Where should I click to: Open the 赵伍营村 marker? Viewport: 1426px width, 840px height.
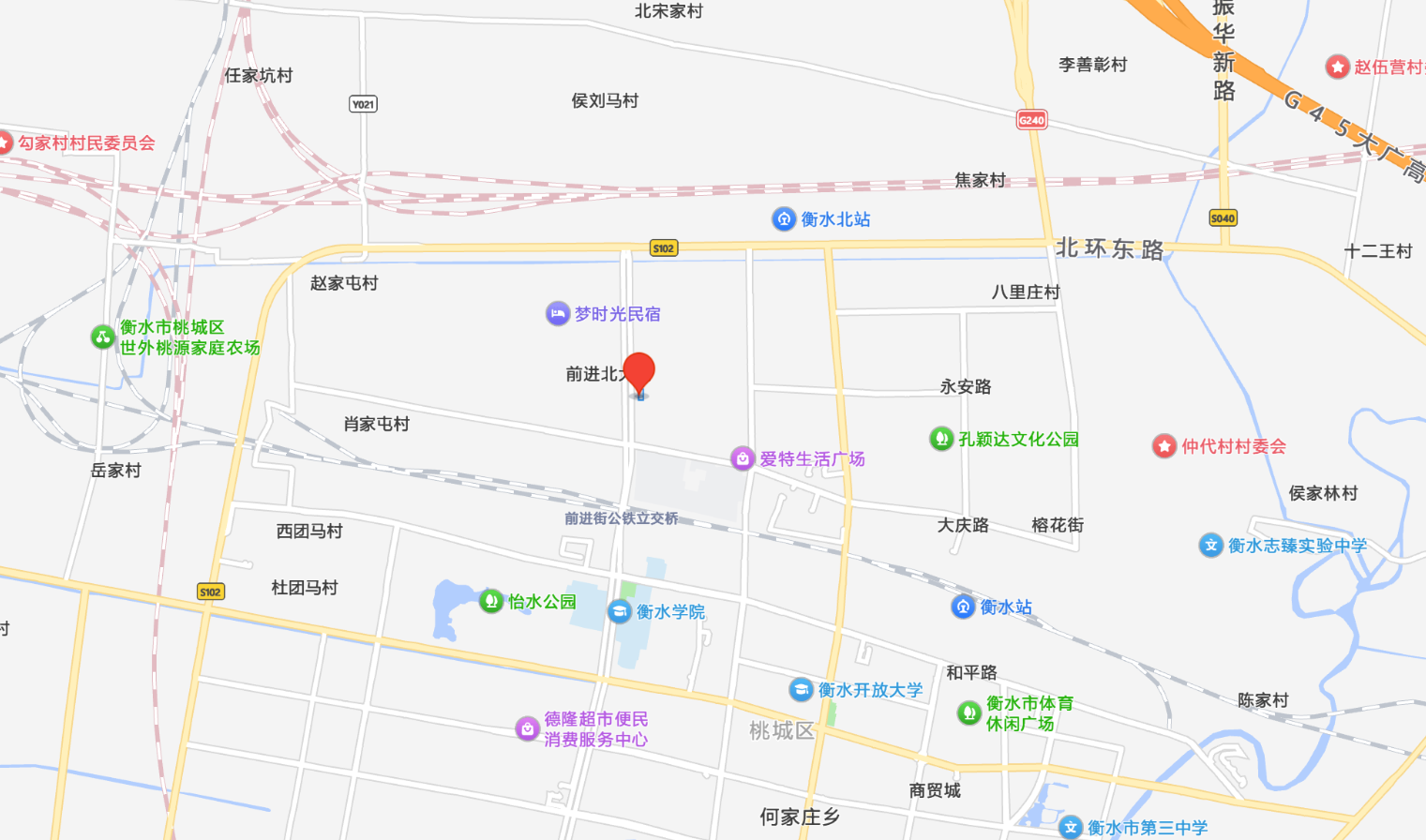(x=1337, y=67)
